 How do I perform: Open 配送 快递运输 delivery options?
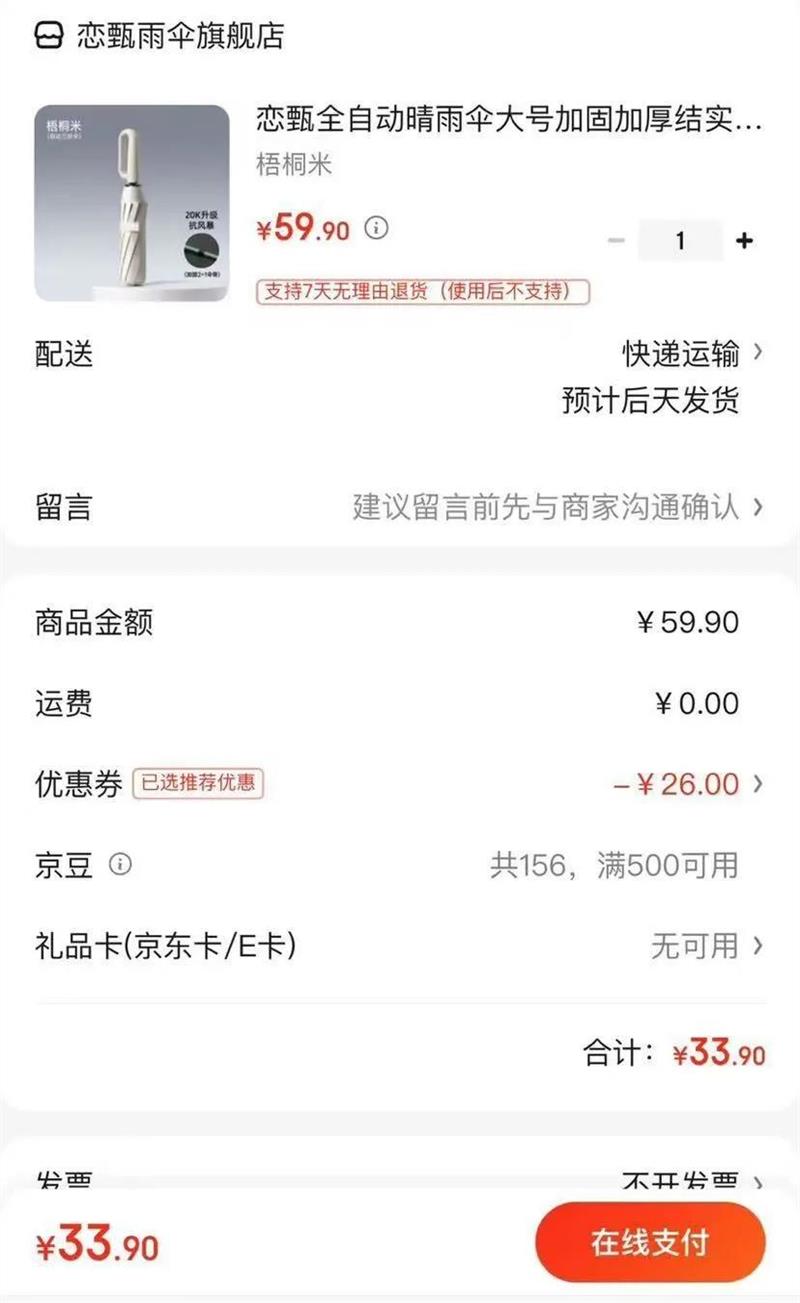[692, 353]
